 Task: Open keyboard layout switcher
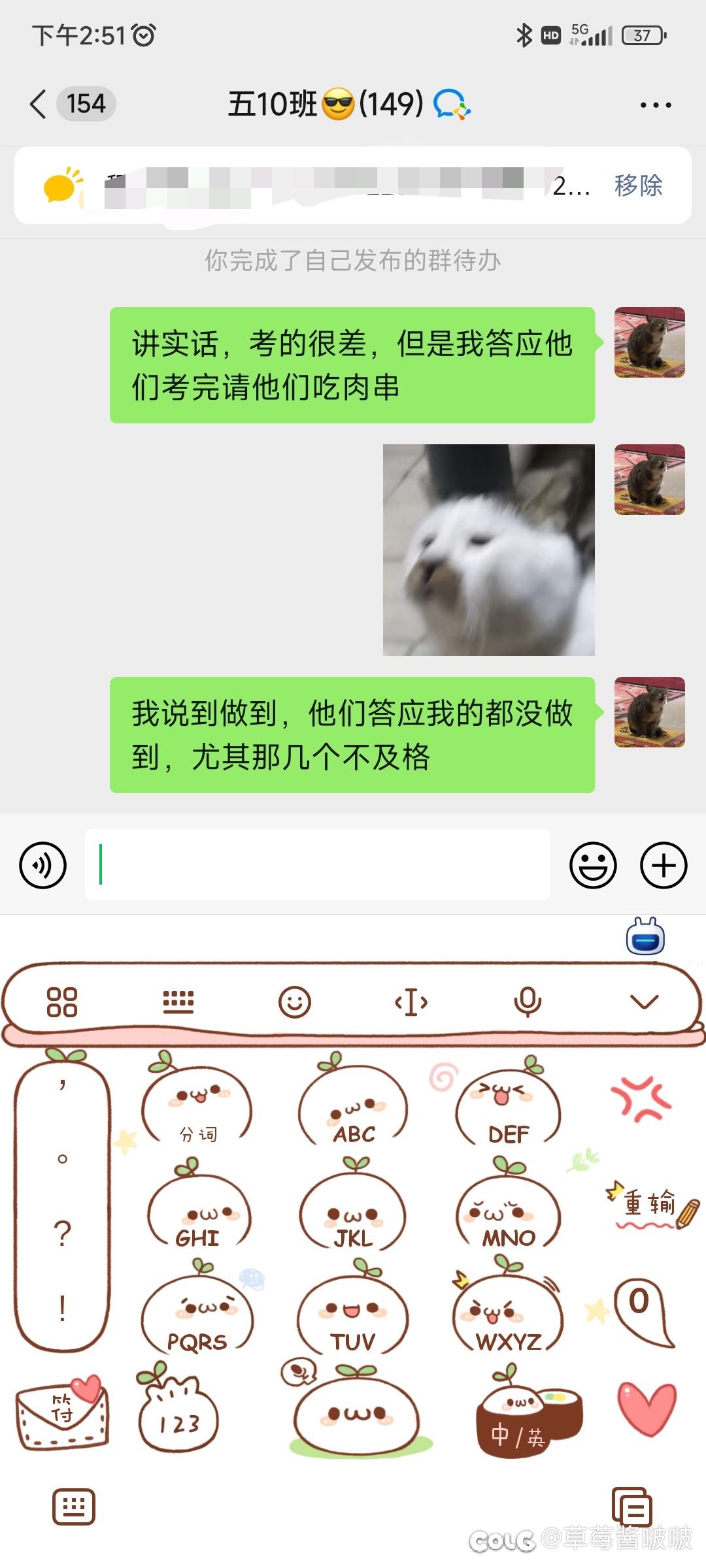point(178,1002)
